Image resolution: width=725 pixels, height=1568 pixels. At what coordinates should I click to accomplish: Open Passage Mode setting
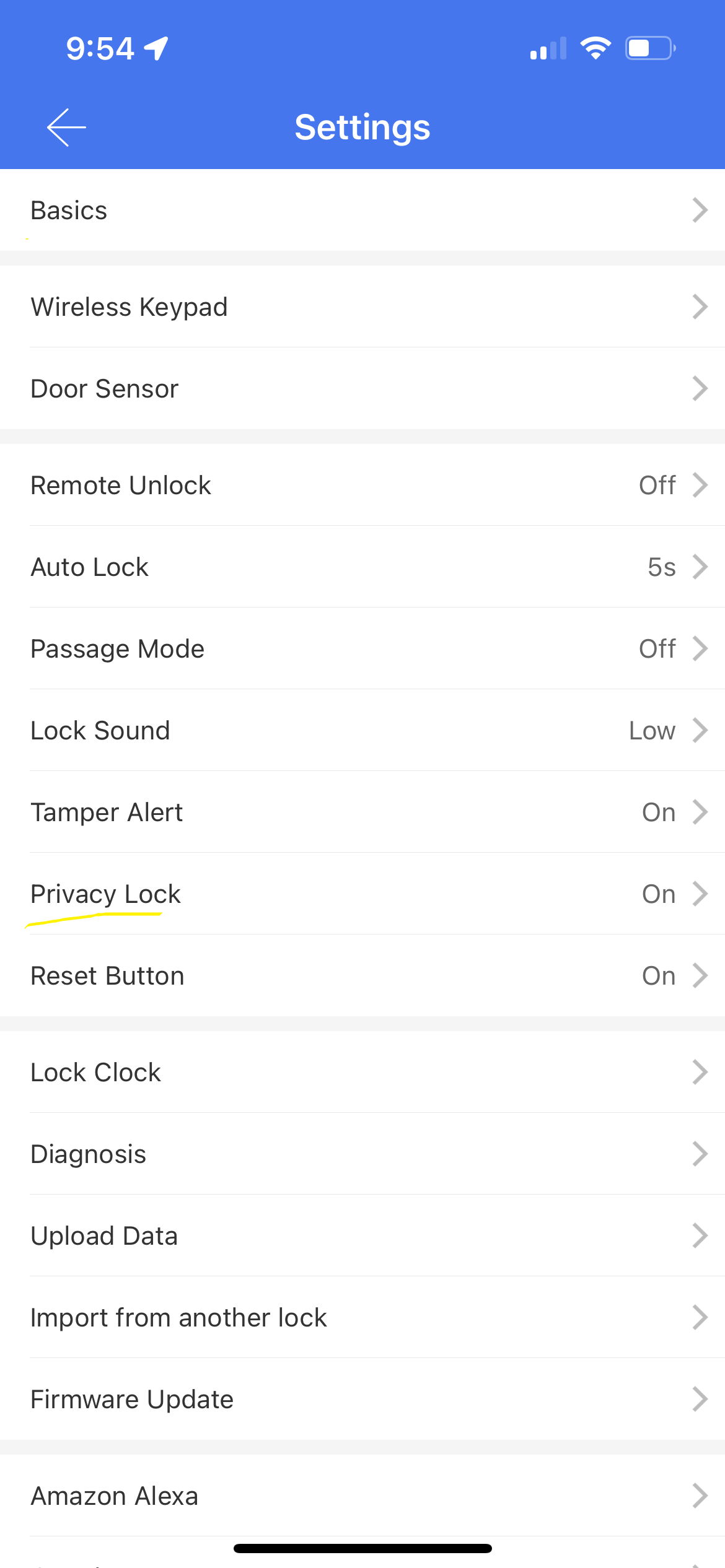(x=362, y=648)
